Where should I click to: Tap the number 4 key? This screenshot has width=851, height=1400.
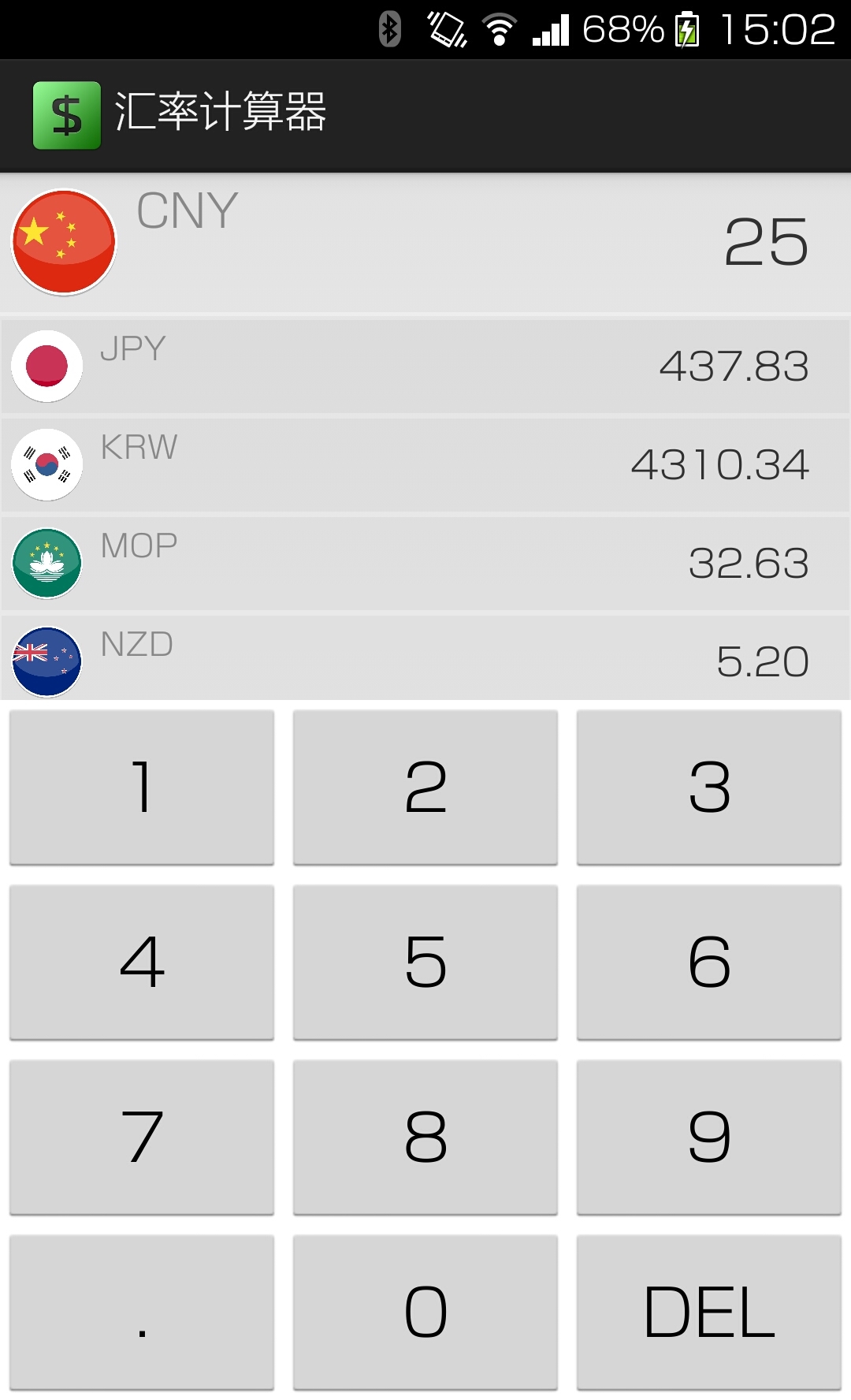click(x=142, y=962)
